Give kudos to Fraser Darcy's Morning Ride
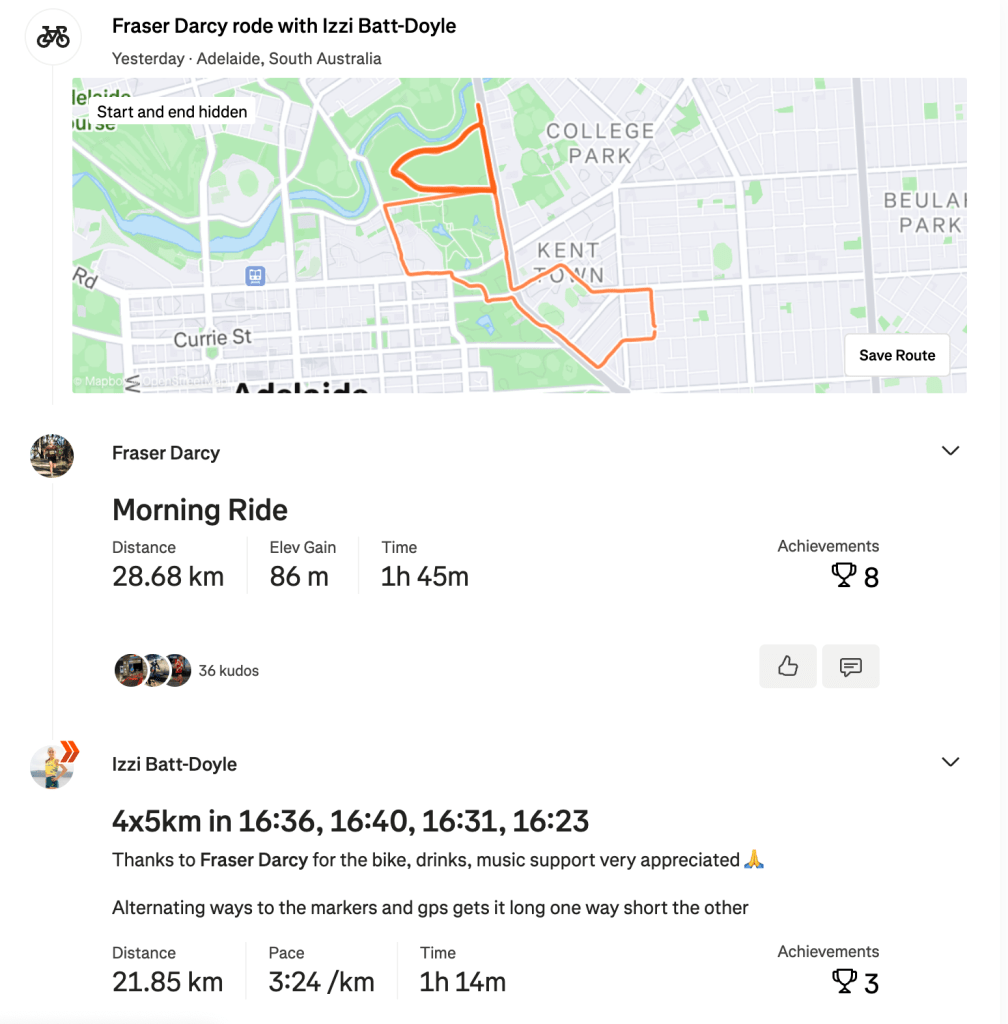Image resolution: width=1008 pixels, height=1024 pixels. 788,666
